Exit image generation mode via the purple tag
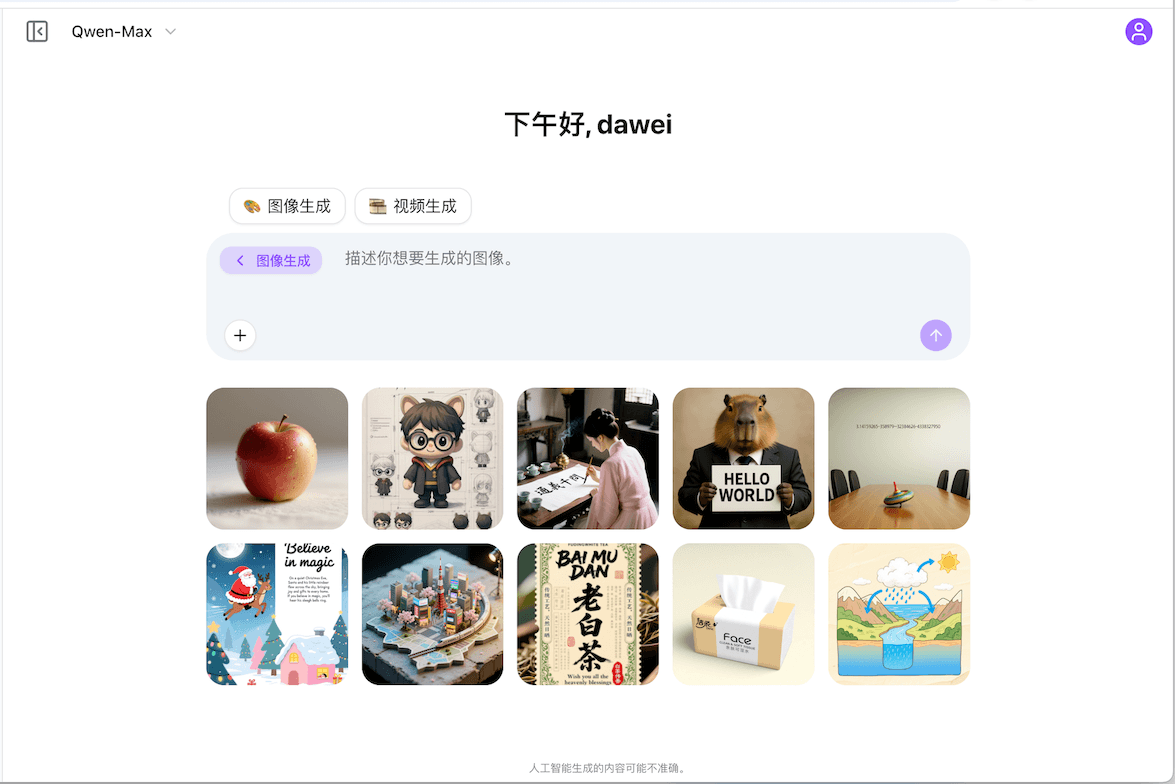This screenshot has width=1175, height=784. (x=271, y=260)
